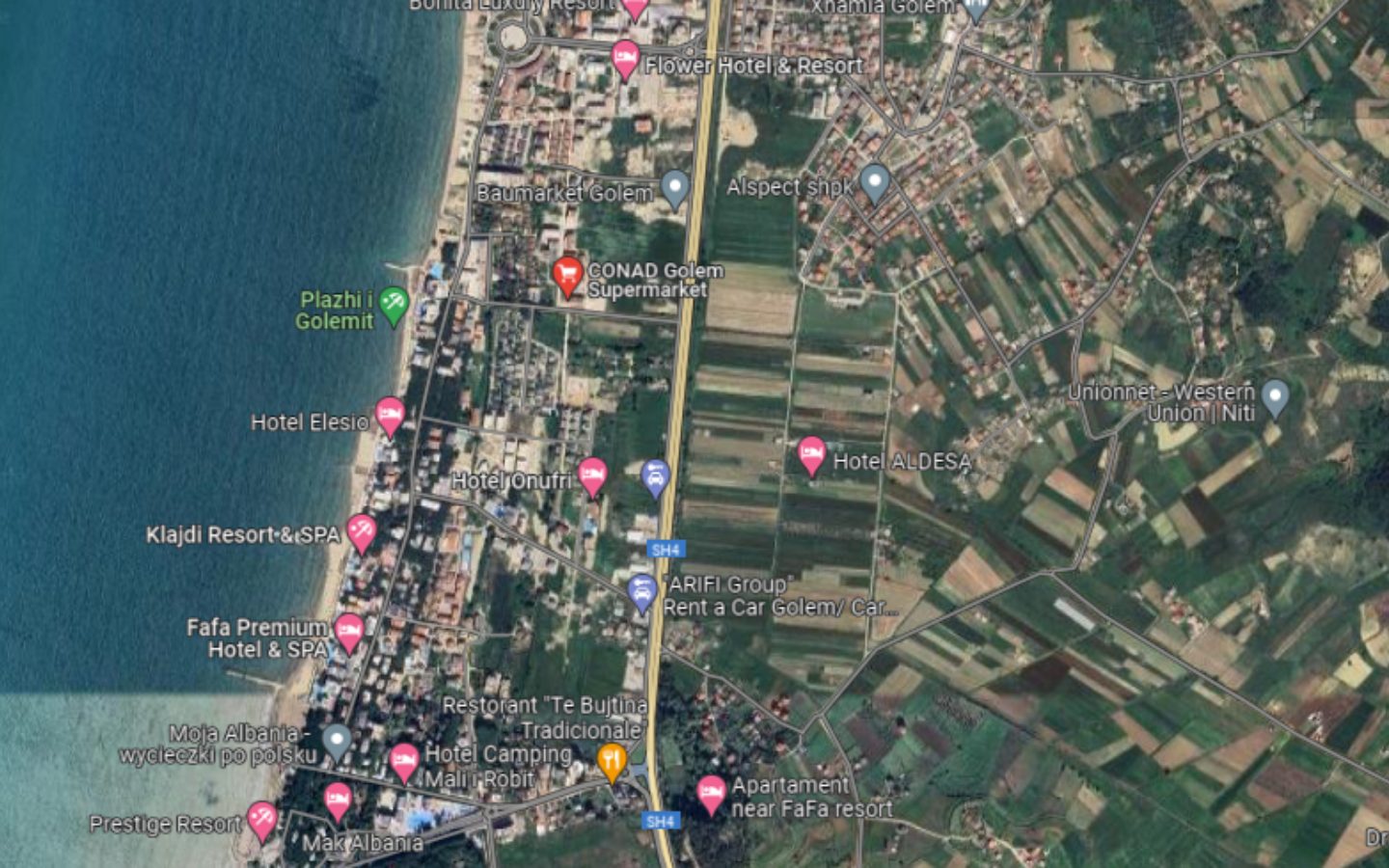
Task: Open the Hotel Onufri marker
Action: [592, 475]
